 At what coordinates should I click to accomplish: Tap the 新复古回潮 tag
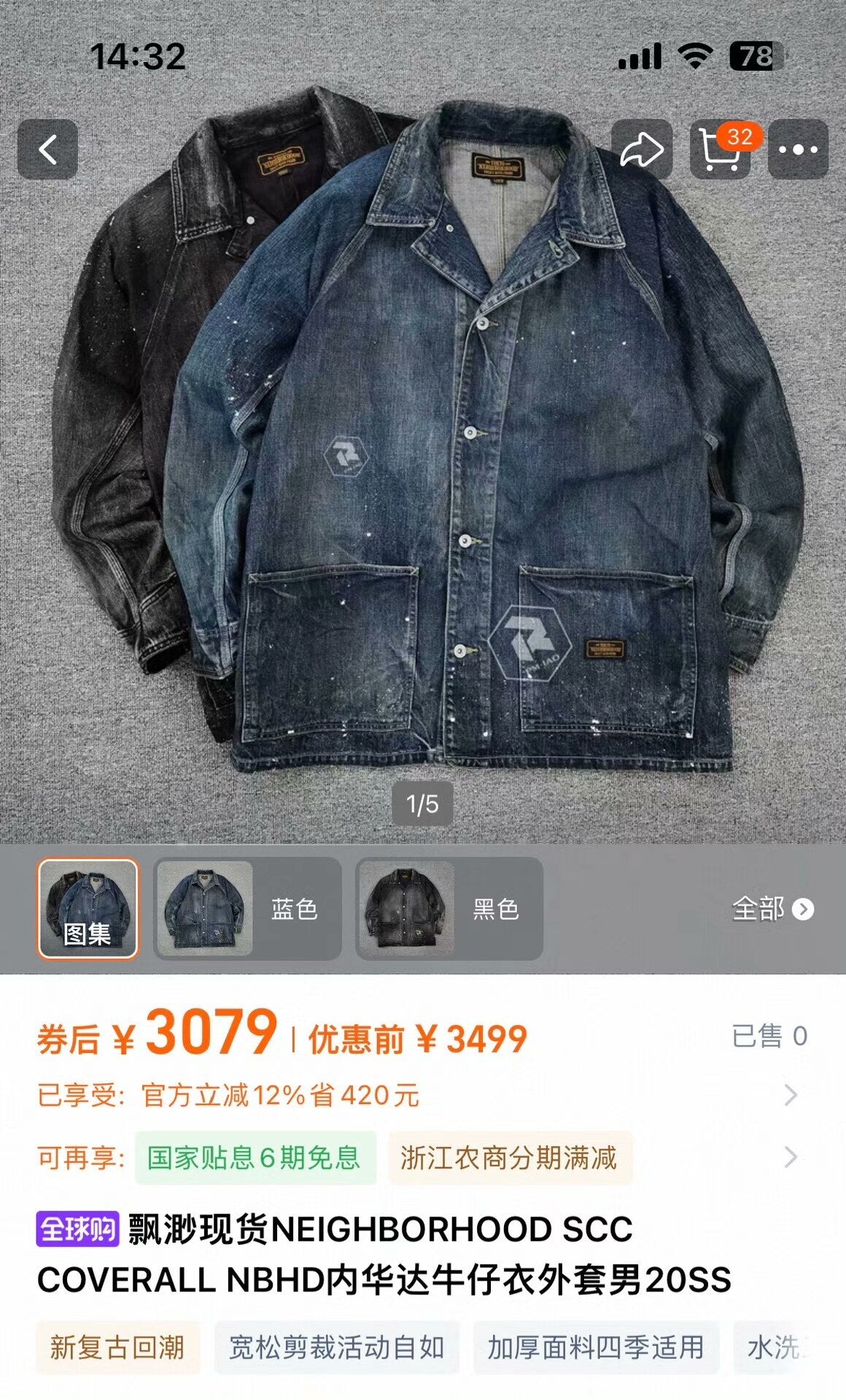pos(117,1347)
